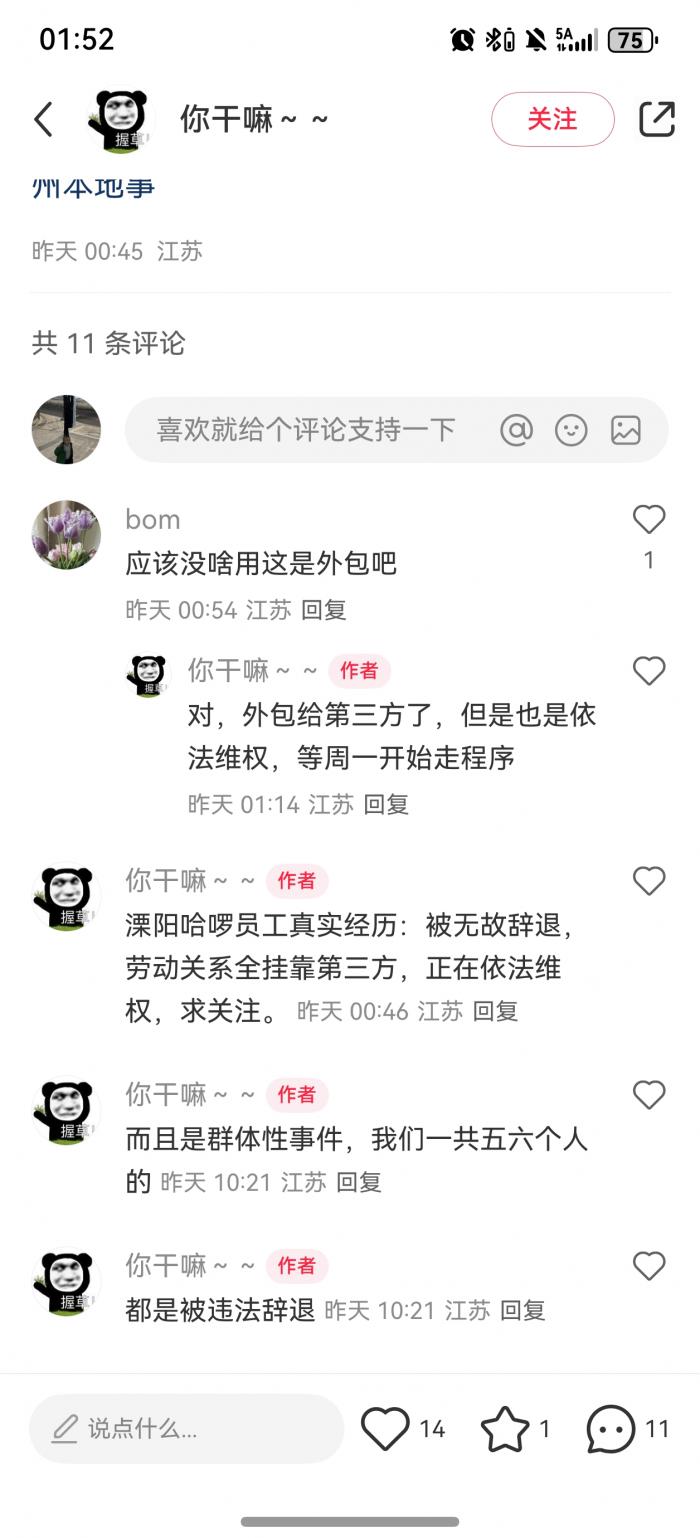Reply to the comment 都是被违法辞退
This screenshot has height=1538, width=700.
click(x=523, y=1310)
